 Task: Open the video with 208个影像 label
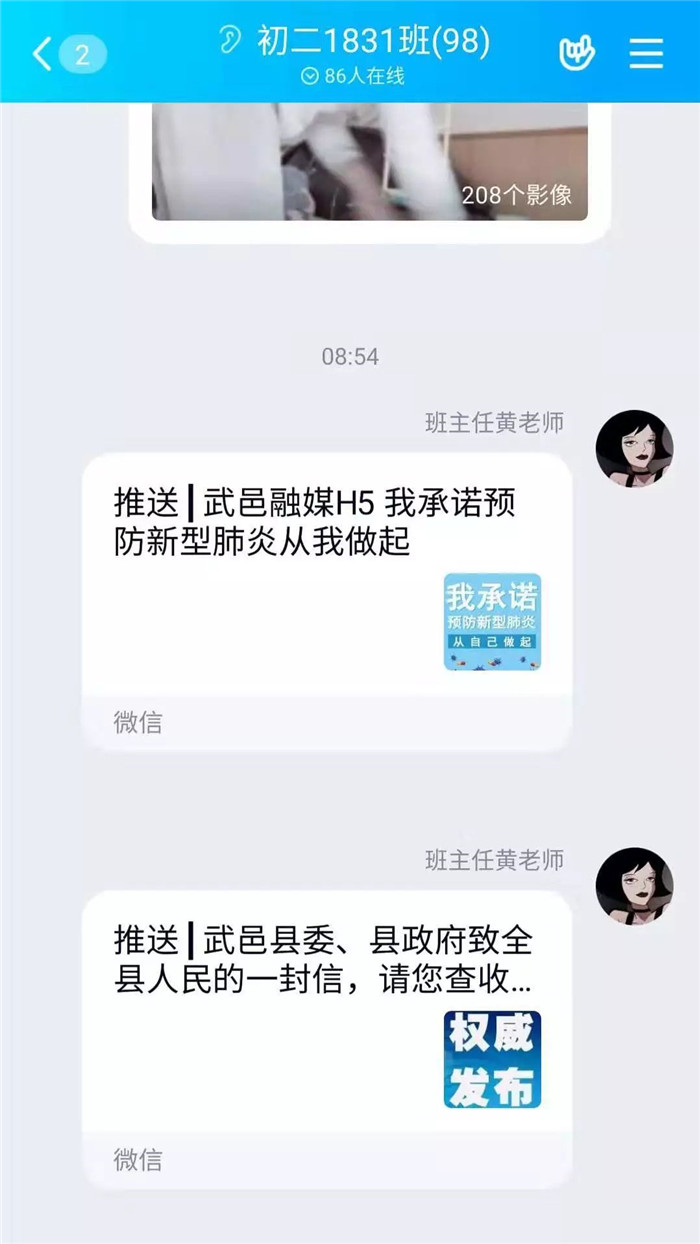pyautogui.click(x=369, y=161)
